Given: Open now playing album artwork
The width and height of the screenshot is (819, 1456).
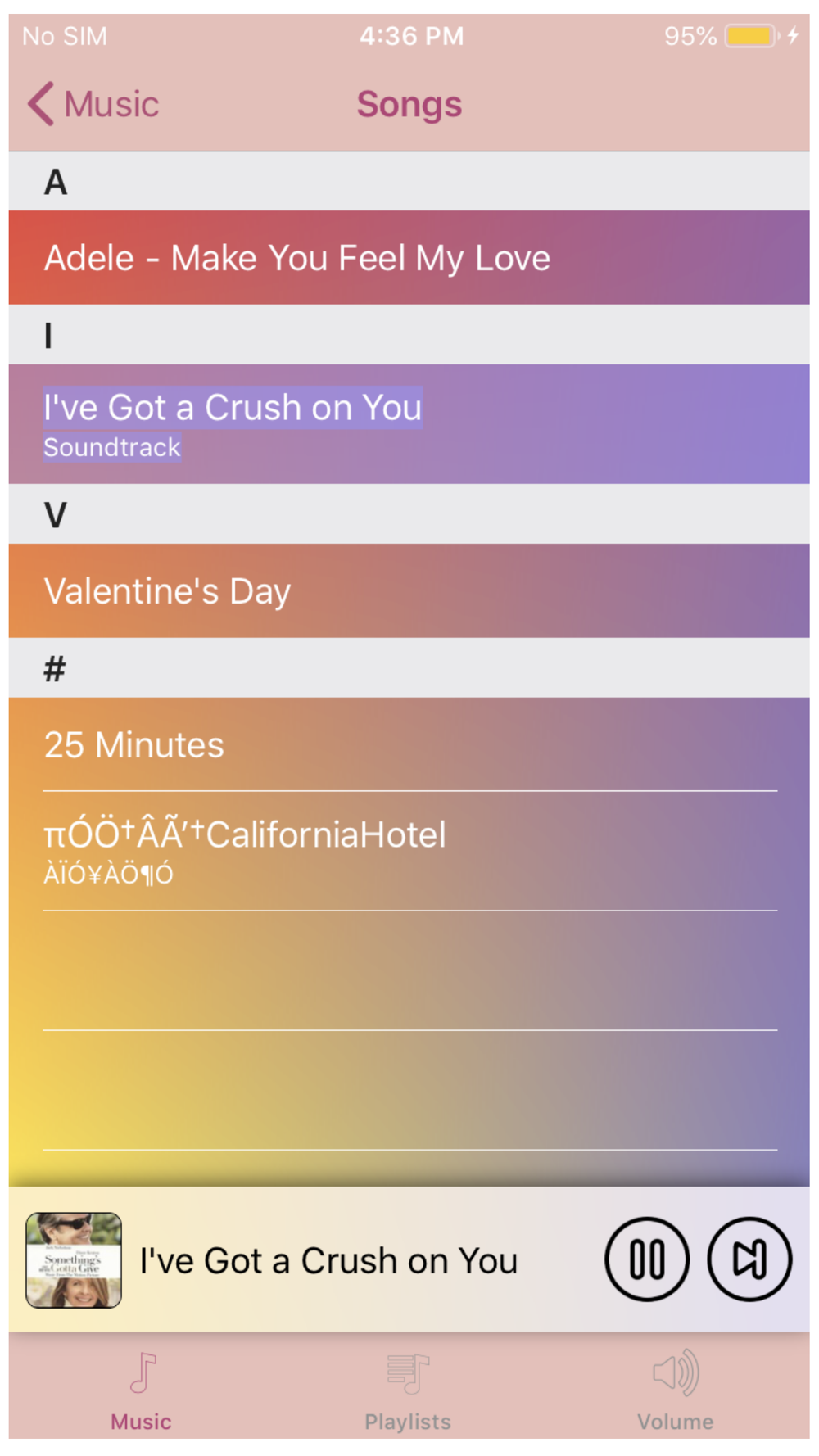Looking at the screenshot, I should [74, 1260].
